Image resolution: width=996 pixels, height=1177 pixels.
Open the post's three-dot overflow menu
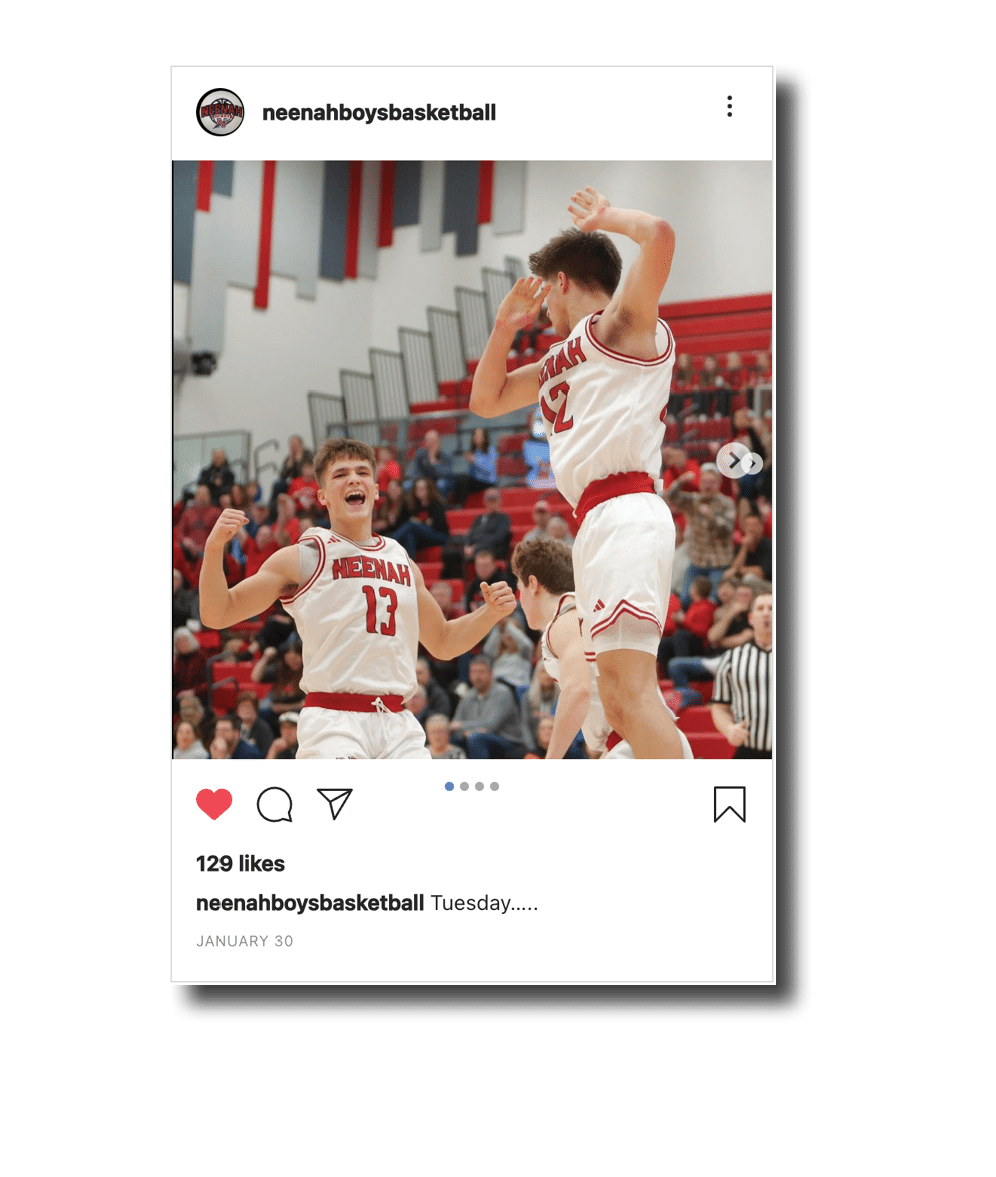pyautogui.click(x=729, y=106)
